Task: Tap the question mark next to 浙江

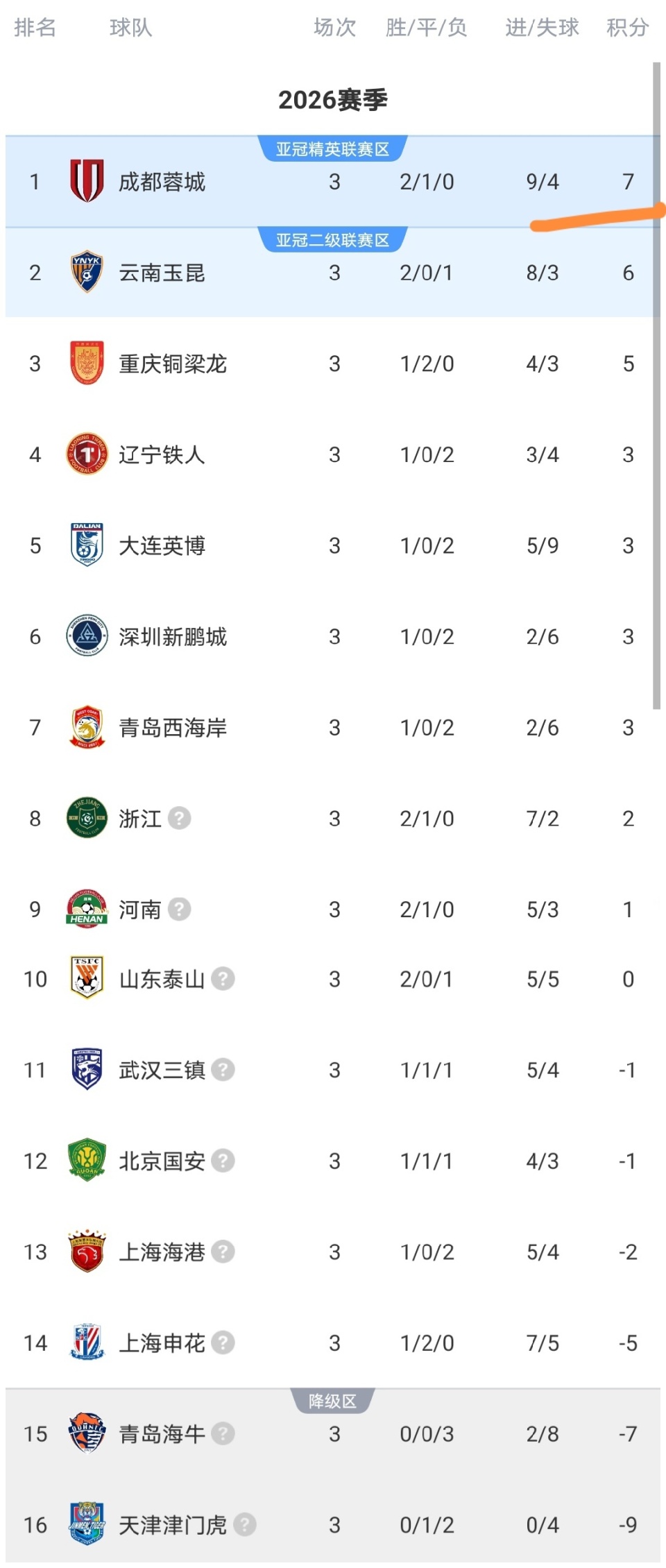Action: 180,818
